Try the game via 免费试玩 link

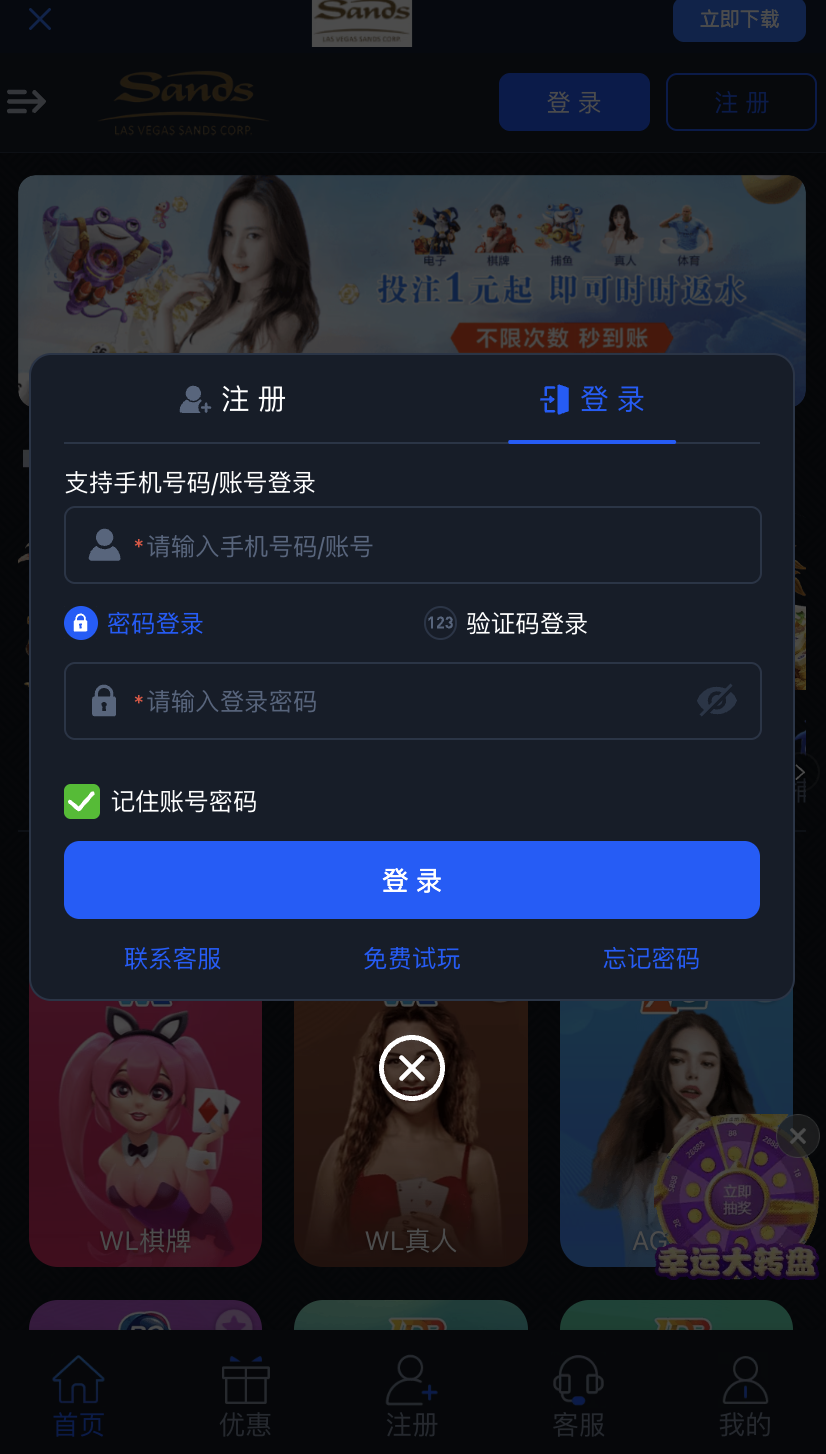(411, 958)
